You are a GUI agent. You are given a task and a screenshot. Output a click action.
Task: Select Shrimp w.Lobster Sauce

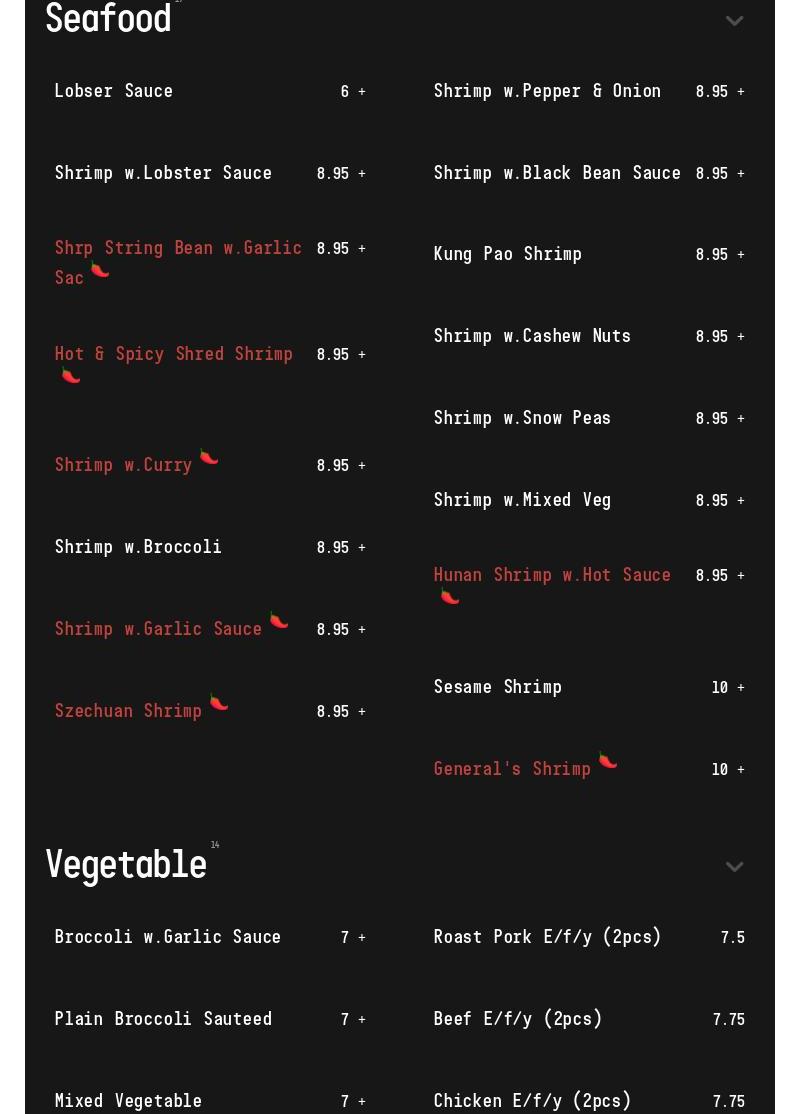[163, 173]
